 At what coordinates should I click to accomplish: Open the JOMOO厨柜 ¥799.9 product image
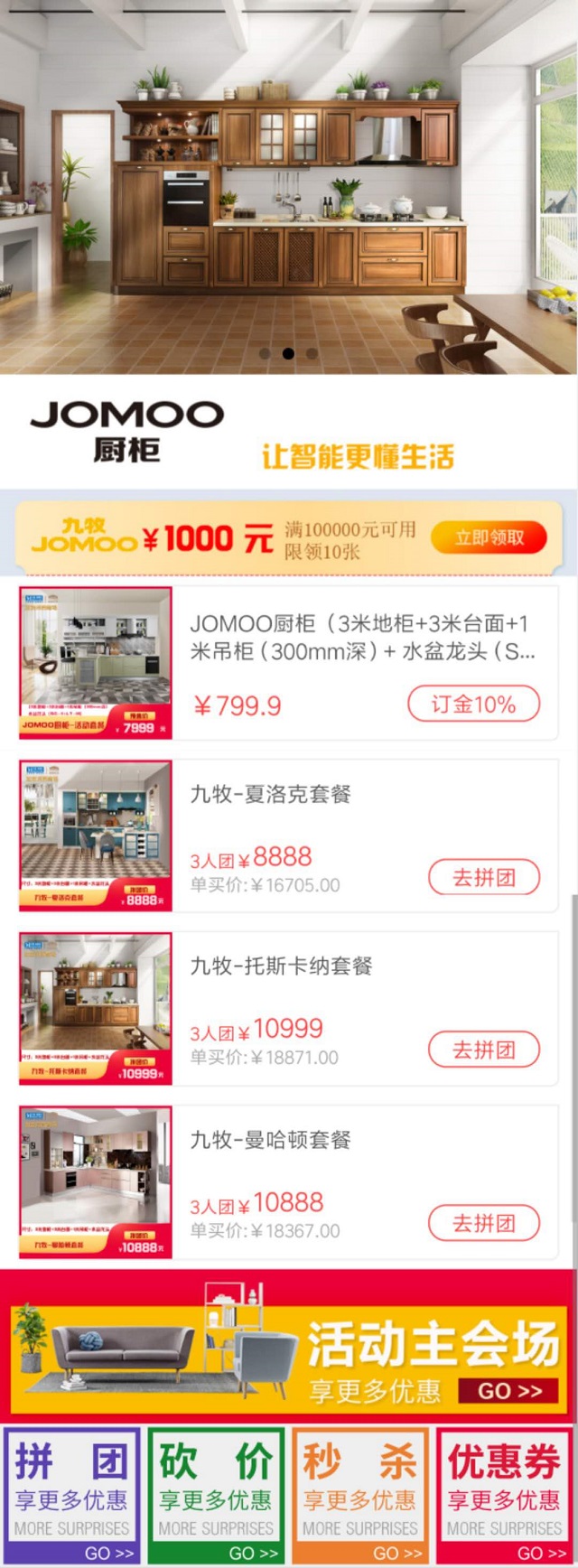[96, 663]
